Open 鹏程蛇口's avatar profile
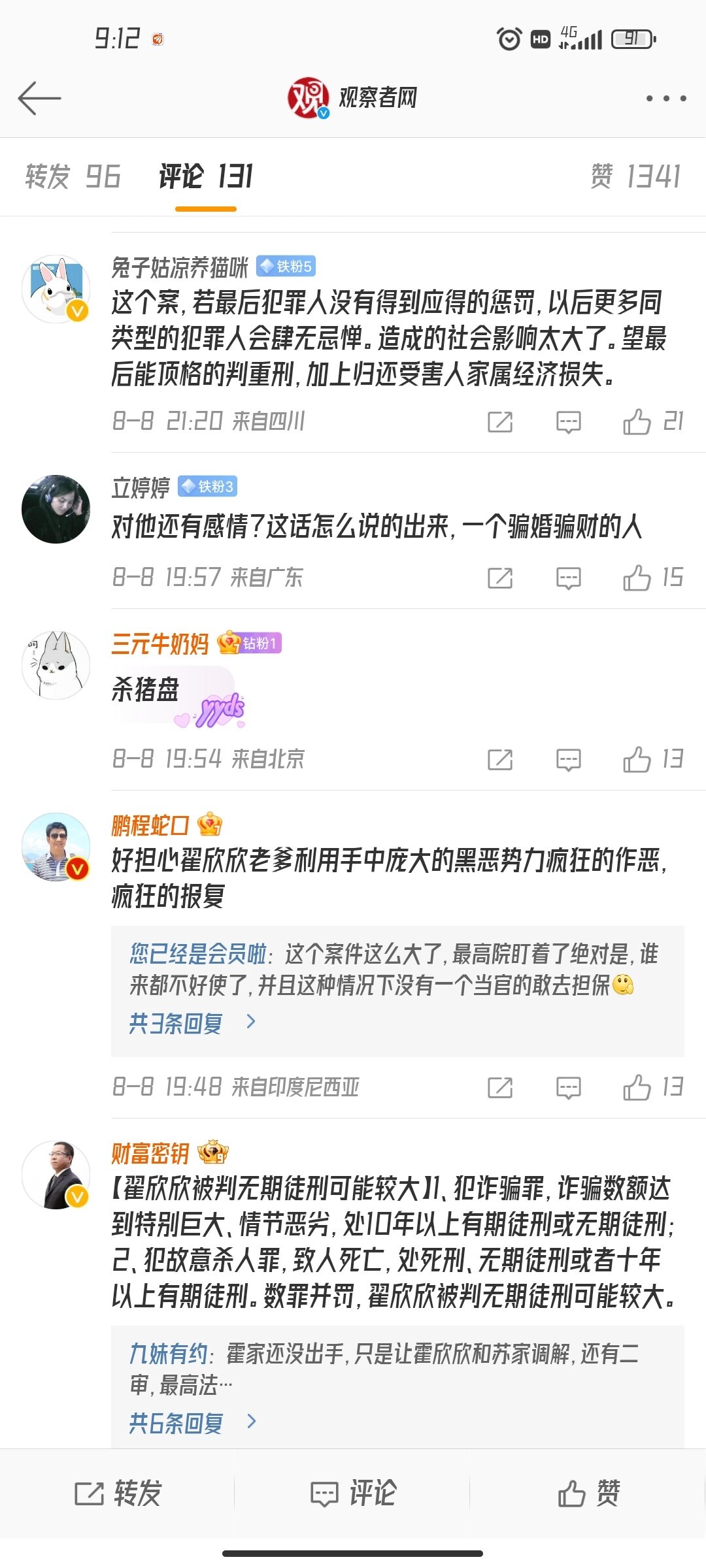This screenshot has height=1568, width=706. (56, 847)
